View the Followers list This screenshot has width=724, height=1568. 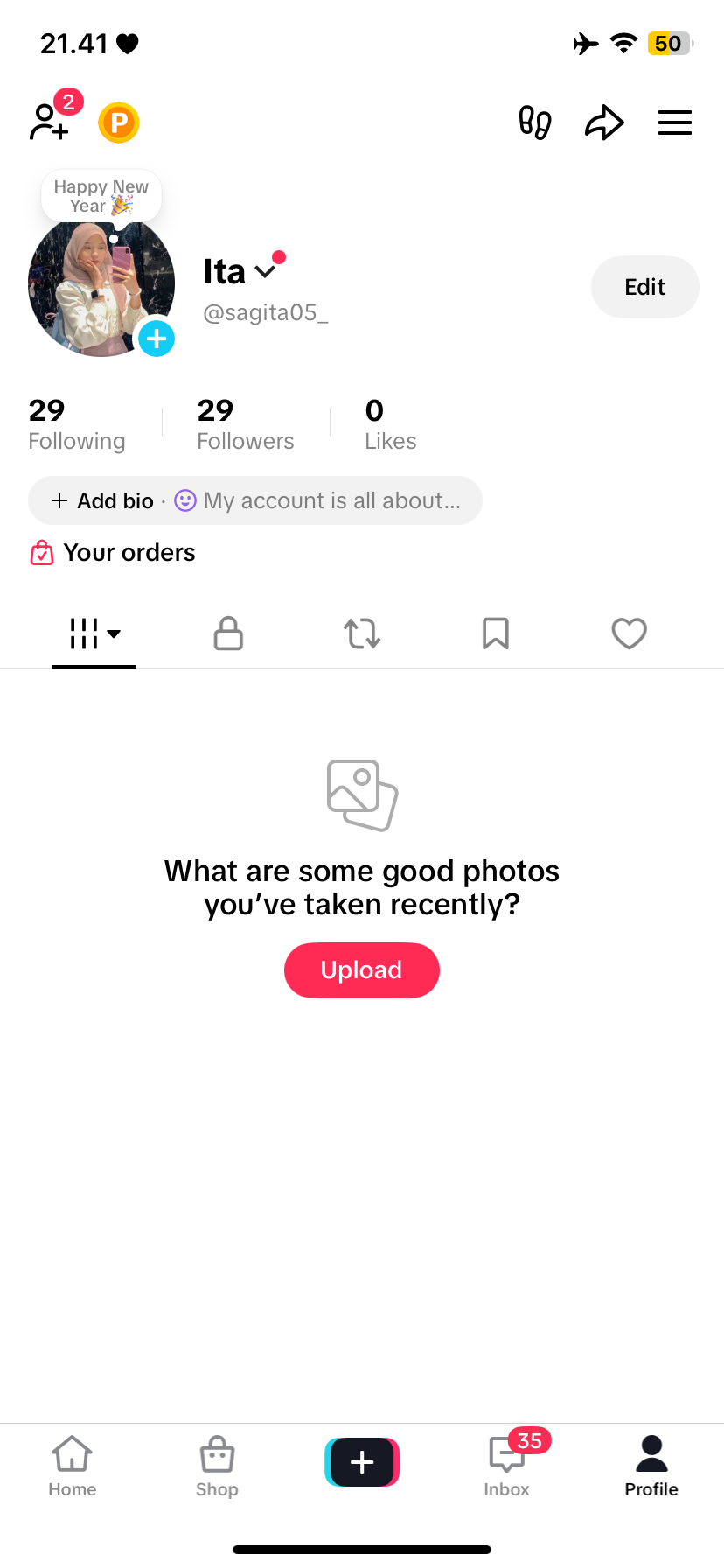[x=246, y=424]
